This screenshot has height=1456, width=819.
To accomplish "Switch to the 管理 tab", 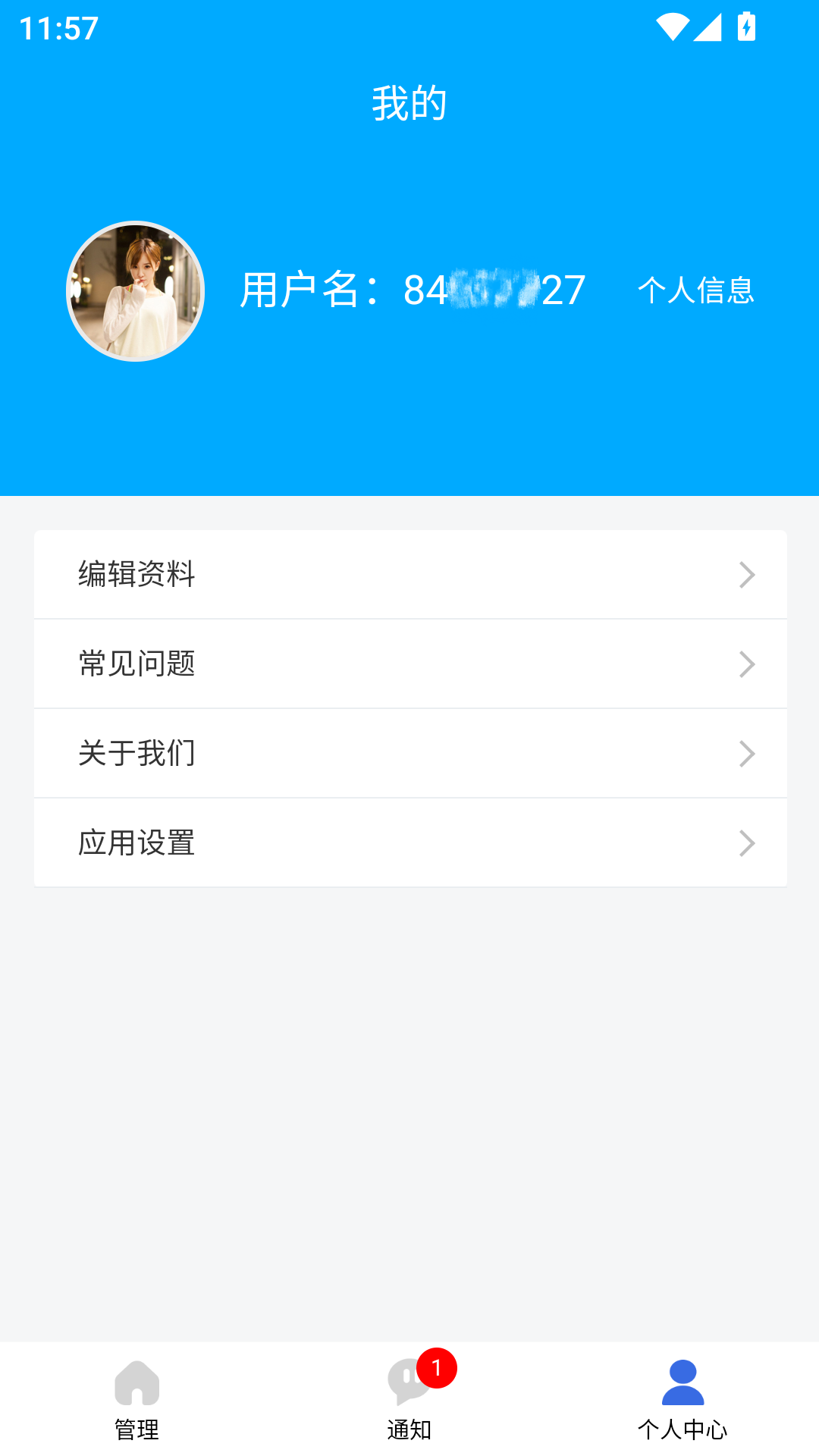I will tap(136, 1400).
